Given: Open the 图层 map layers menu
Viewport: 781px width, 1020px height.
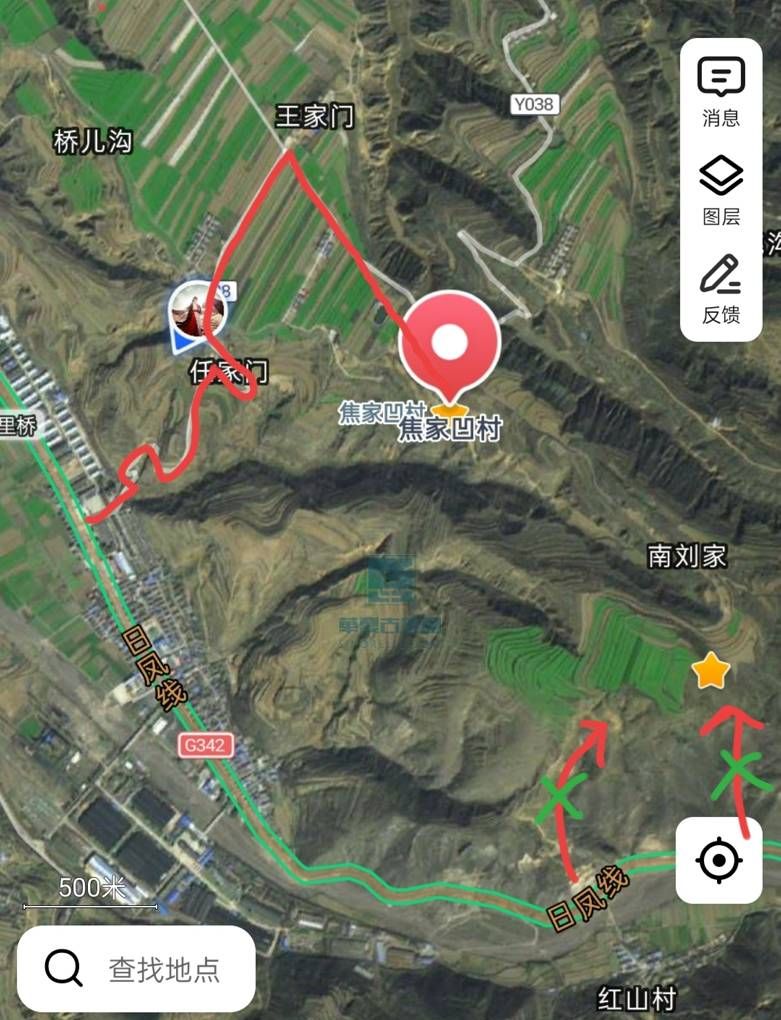Looking at the screenshot, I should (x=720, y=190).
